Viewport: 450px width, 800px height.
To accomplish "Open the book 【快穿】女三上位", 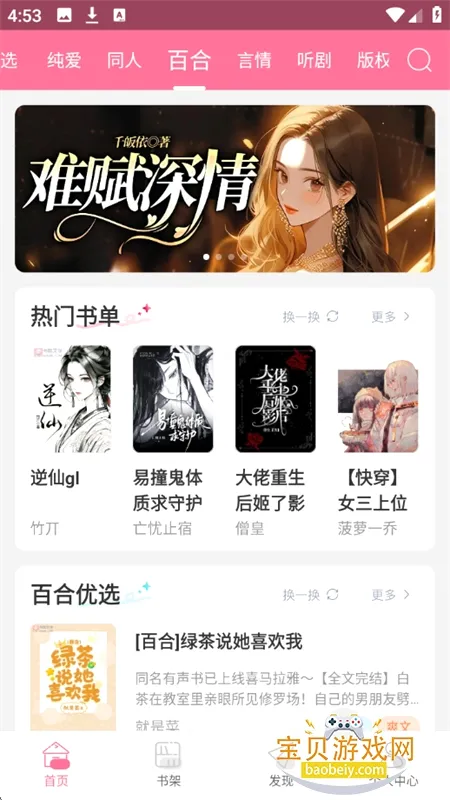I will pos(378,440).
